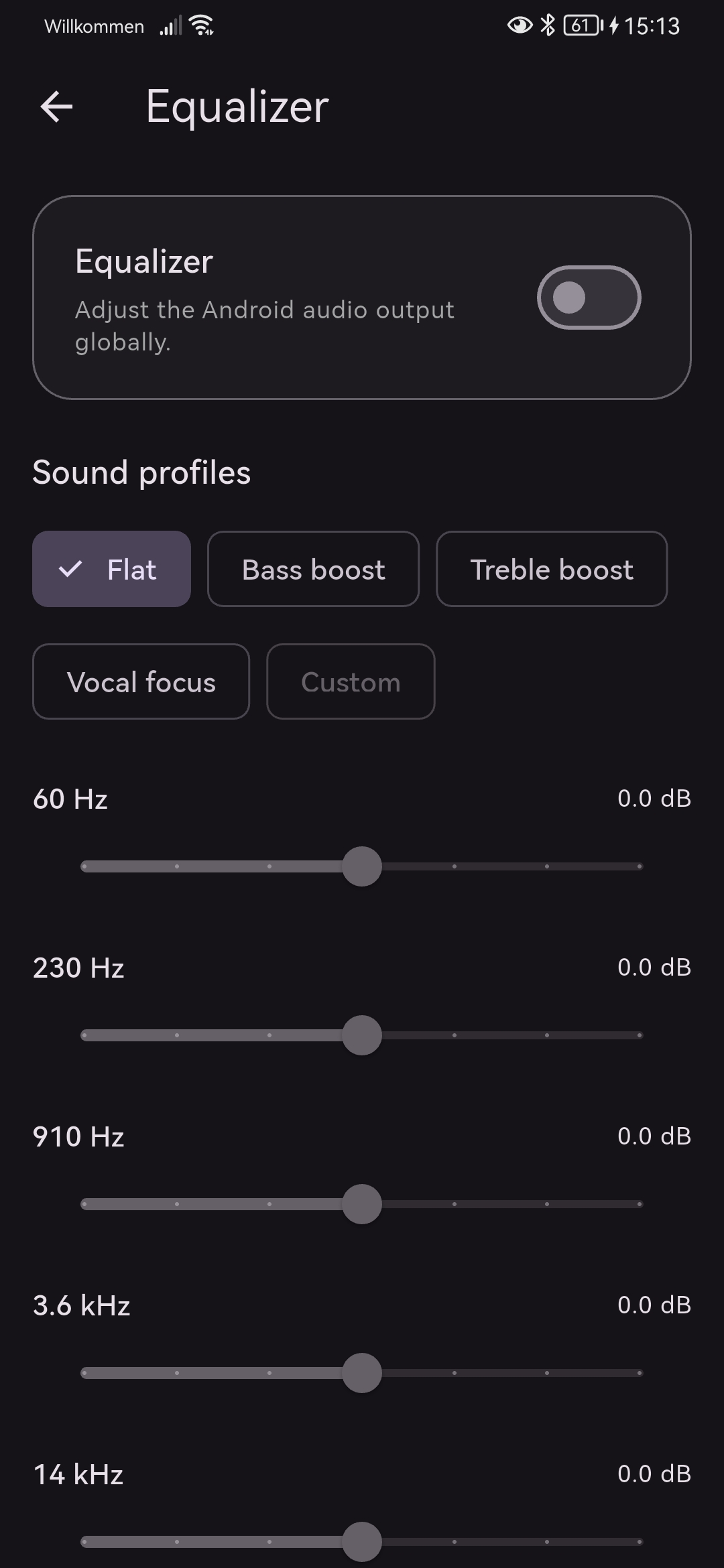Enable the Equalizer switch
The image size is (724, 1568).
588,297
